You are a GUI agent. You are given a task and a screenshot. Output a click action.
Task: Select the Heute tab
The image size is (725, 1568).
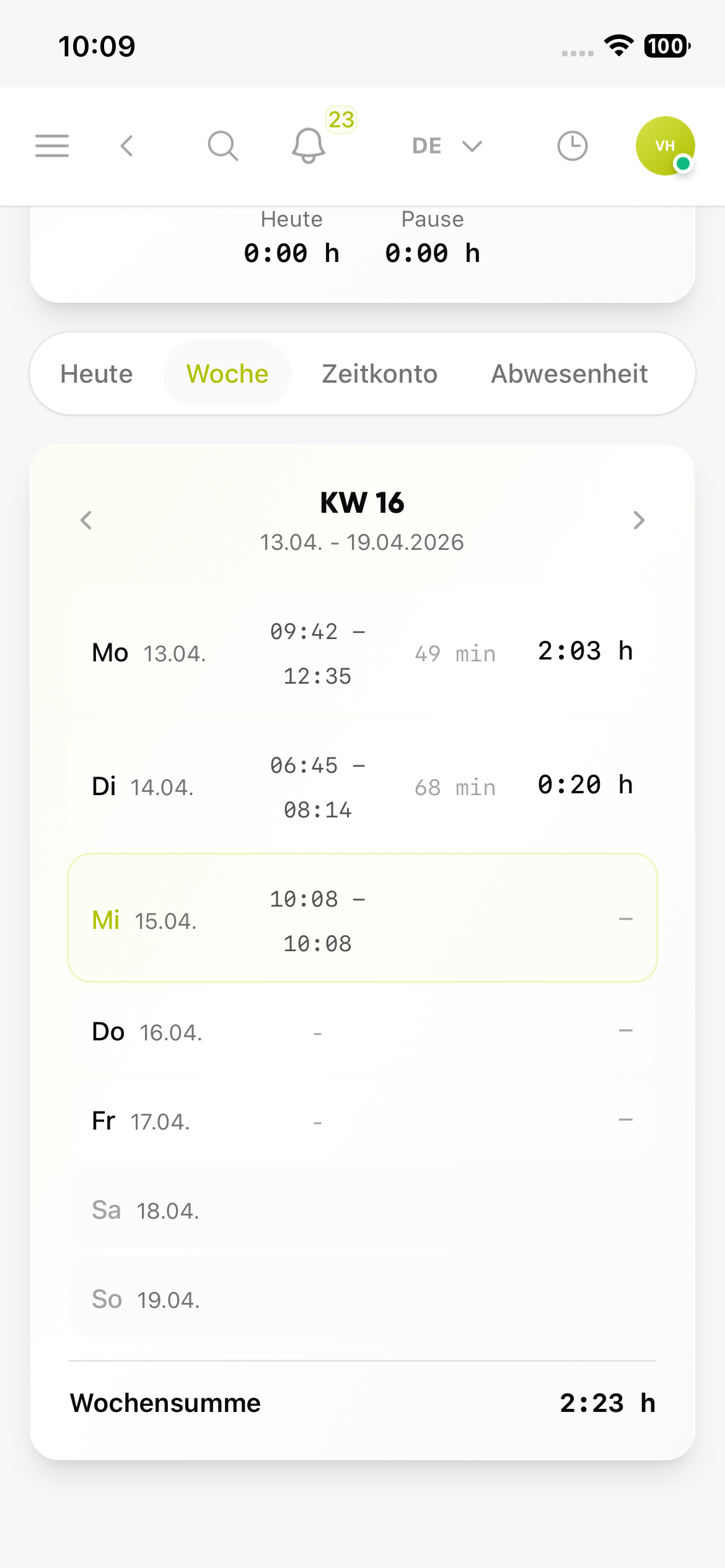pos(97,373)
